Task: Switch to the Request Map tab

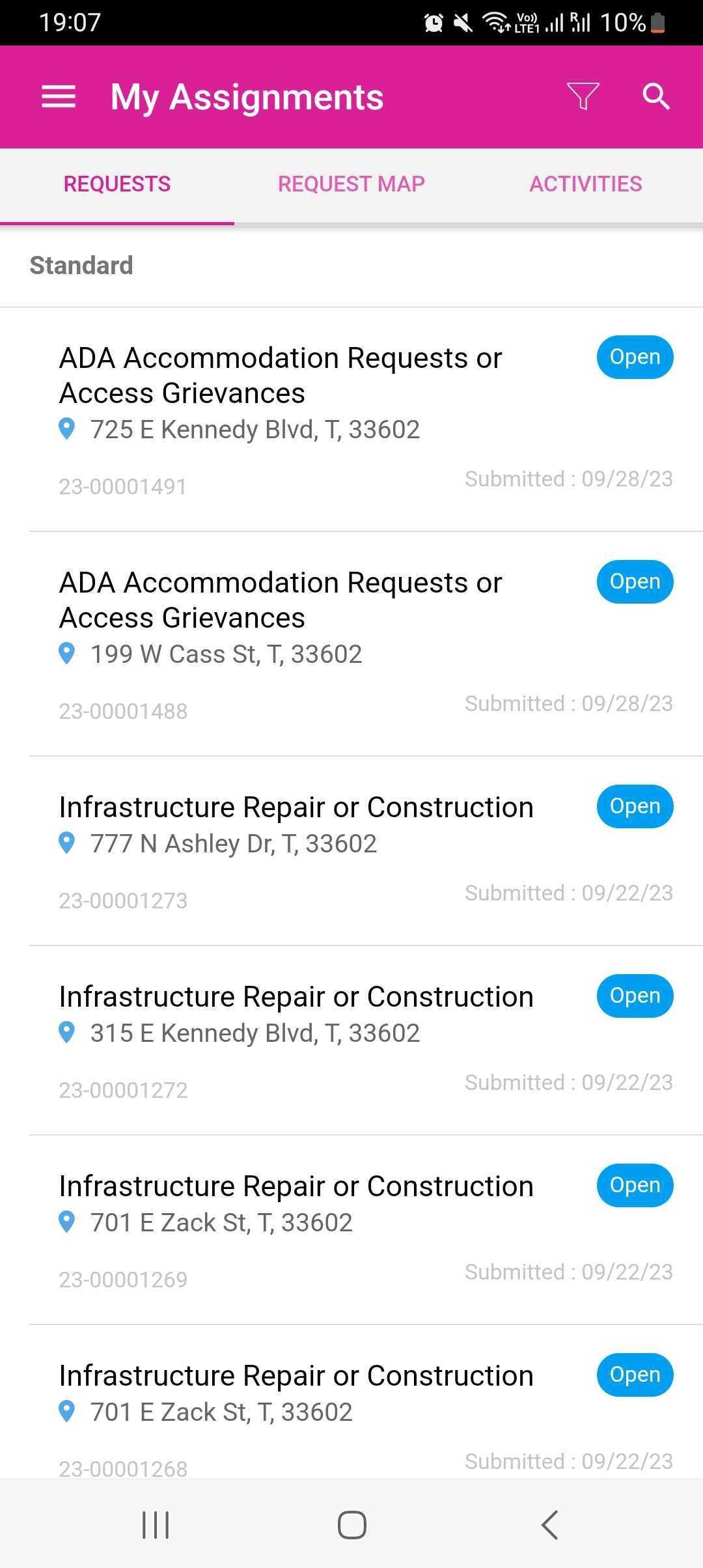Action: 351,184
